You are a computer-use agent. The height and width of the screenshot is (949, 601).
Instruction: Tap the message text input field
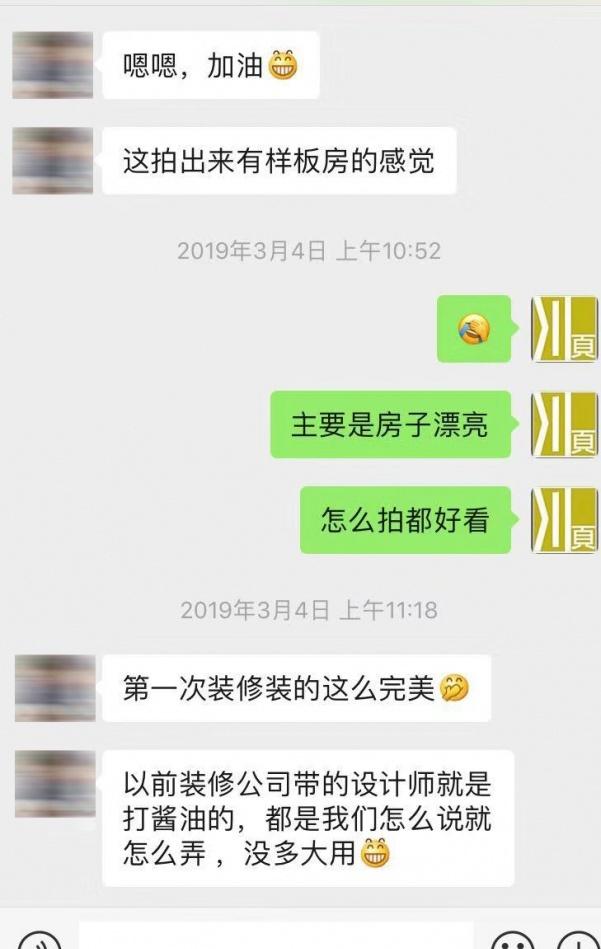pyautogui.click(x=275, y=938)
